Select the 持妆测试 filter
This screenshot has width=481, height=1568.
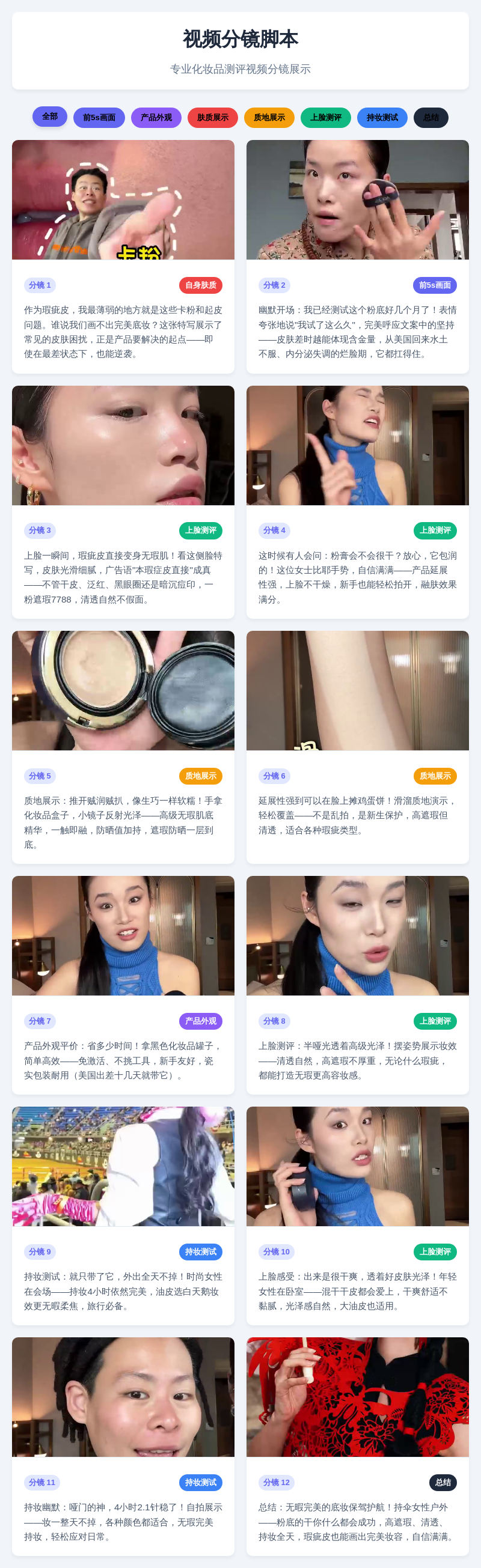[x=382, y=118]
